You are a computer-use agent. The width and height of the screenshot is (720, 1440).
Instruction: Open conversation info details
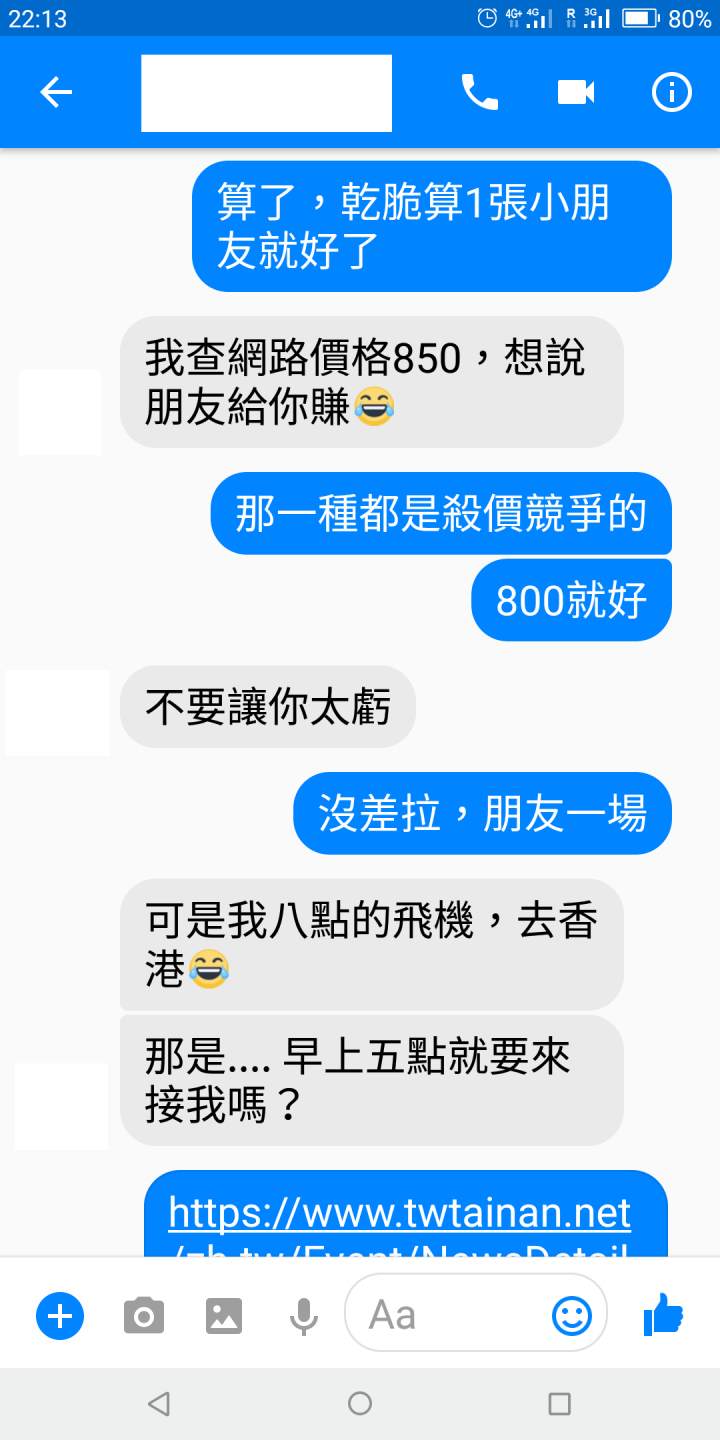(671, 93)
